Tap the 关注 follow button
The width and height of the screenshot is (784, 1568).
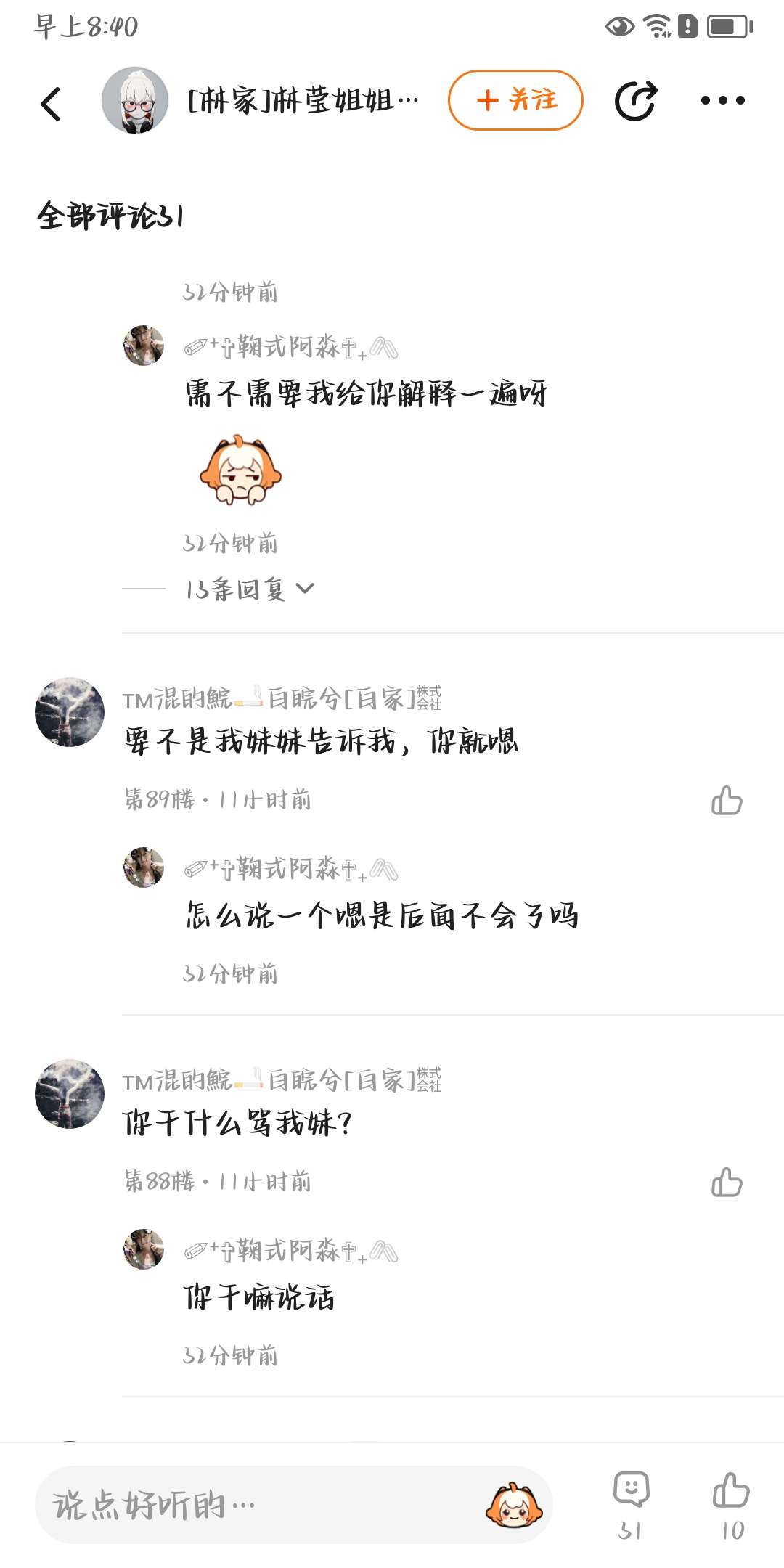point(515,100)
